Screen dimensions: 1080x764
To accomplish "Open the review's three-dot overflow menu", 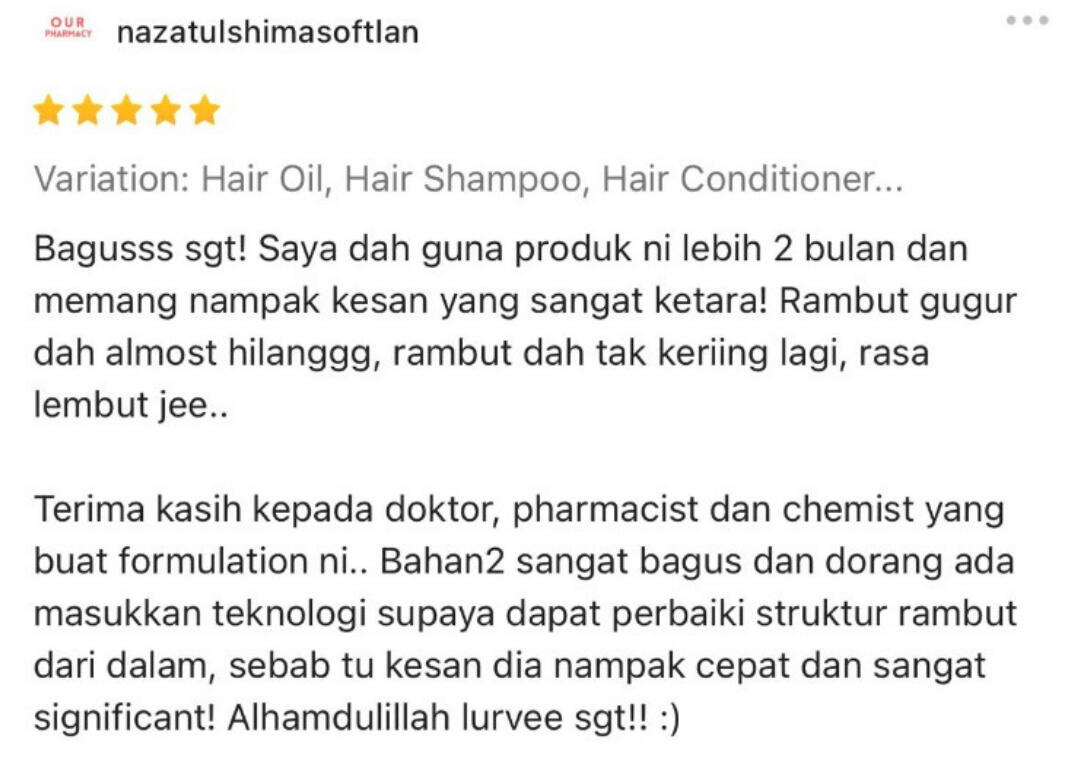I will [1027, 20].
